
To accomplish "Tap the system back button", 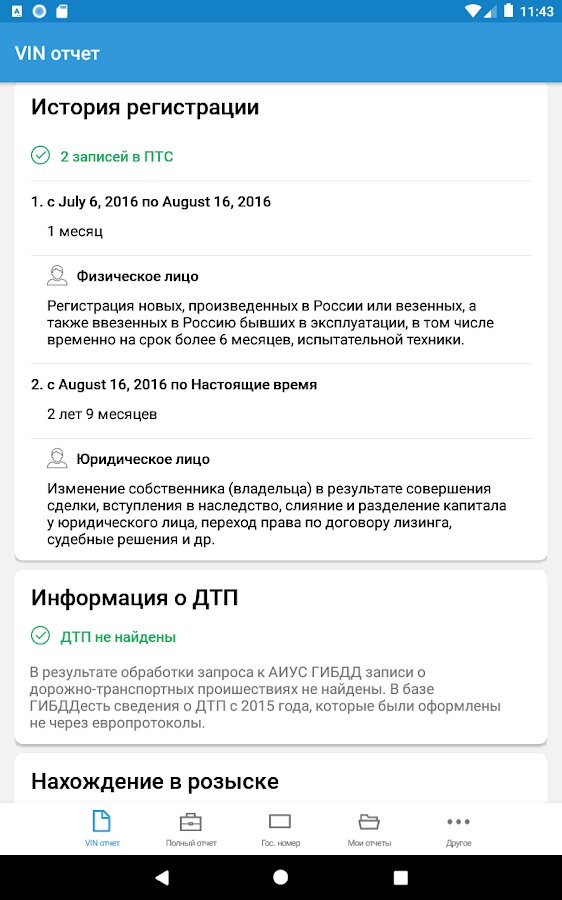I will tap(162, 877).
